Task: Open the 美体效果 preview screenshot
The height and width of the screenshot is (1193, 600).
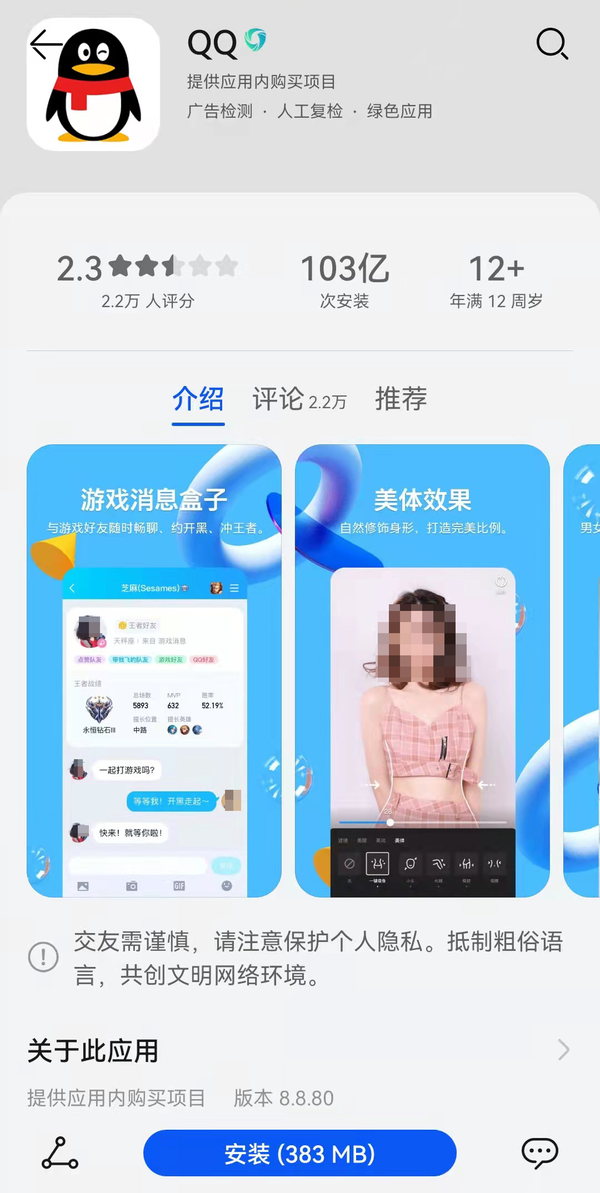Action: click(x=421, y=670)
